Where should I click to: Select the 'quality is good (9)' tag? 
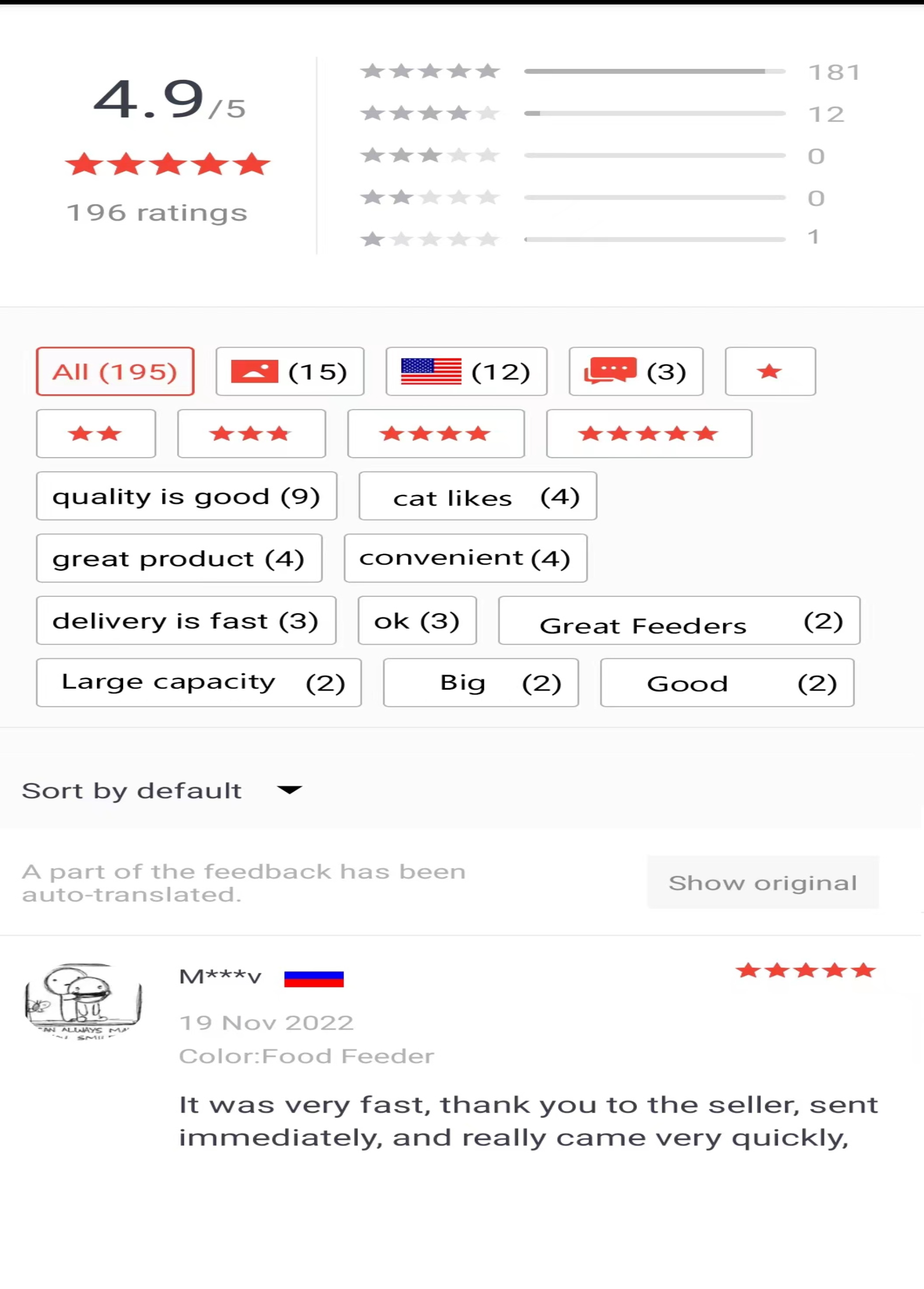coord(186,496)
